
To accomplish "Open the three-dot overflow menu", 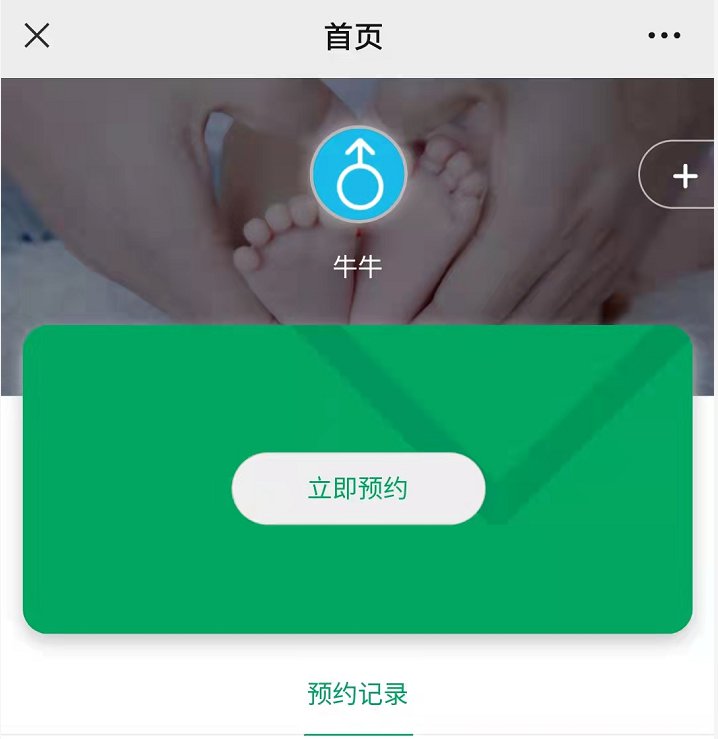I will pyautogui.click(x=664, y=36).
